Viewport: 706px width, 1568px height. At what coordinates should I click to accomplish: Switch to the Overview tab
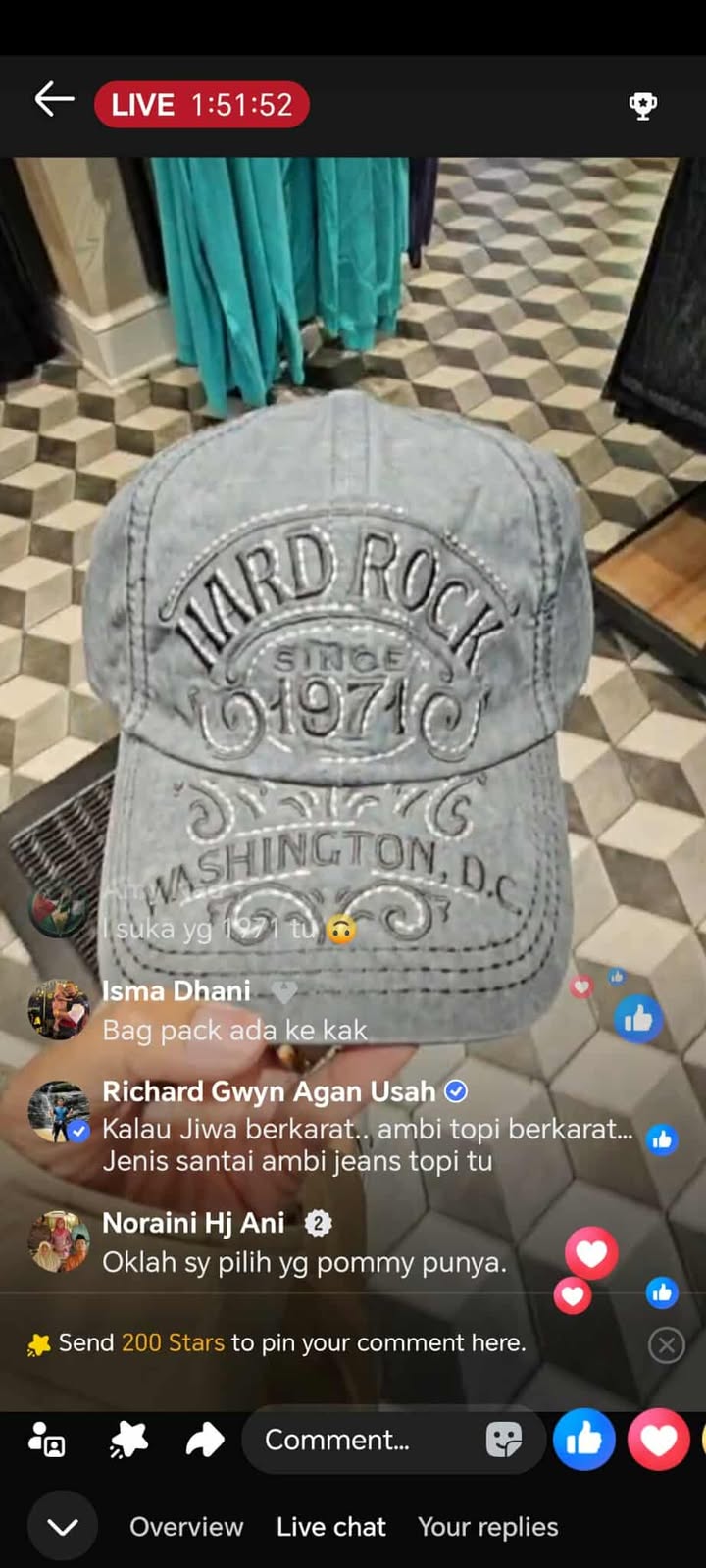pyautogui.click(x=186, y=1526)
